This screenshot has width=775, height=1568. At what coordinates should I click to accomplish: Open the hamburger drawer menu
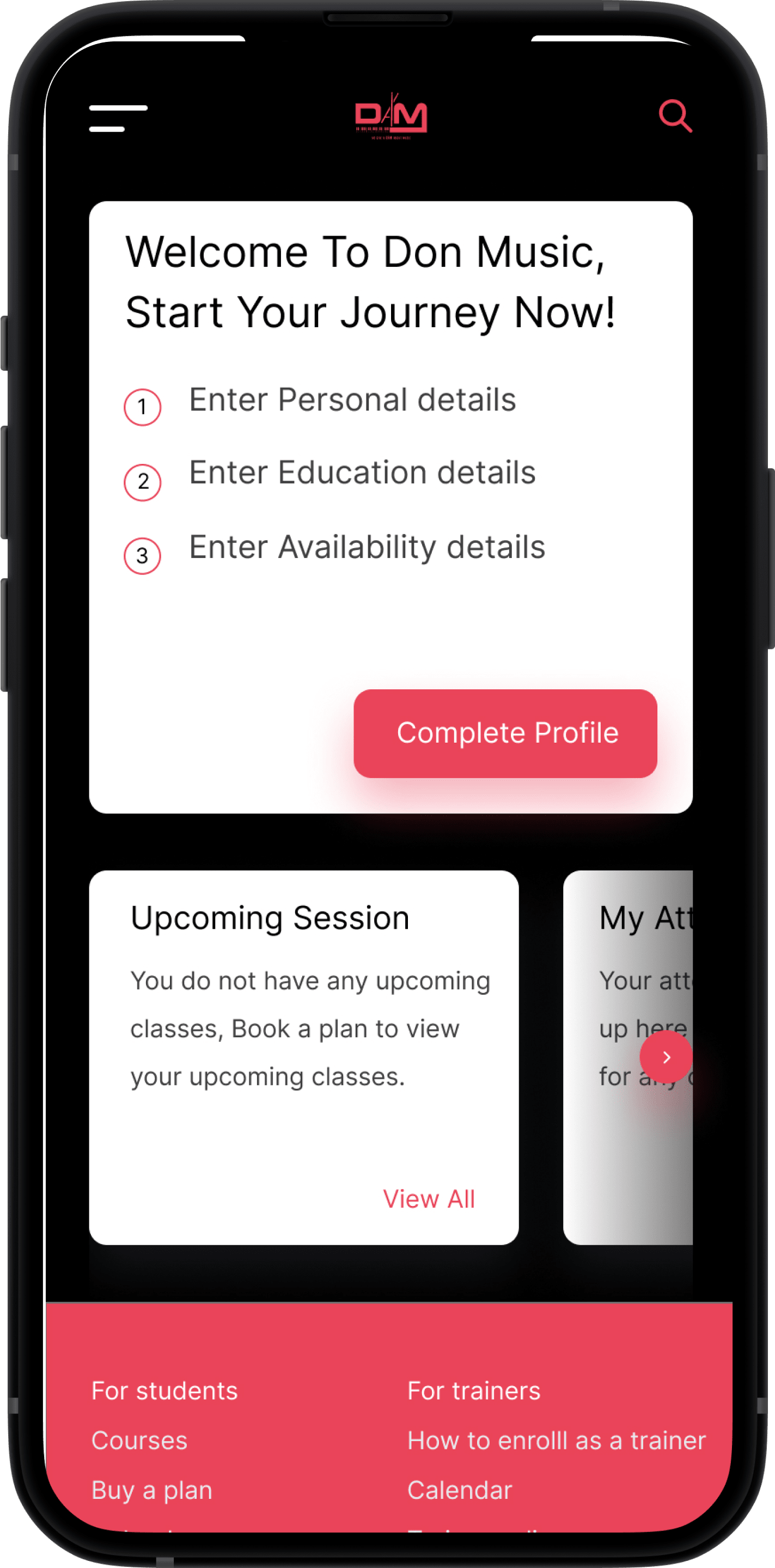118,118
